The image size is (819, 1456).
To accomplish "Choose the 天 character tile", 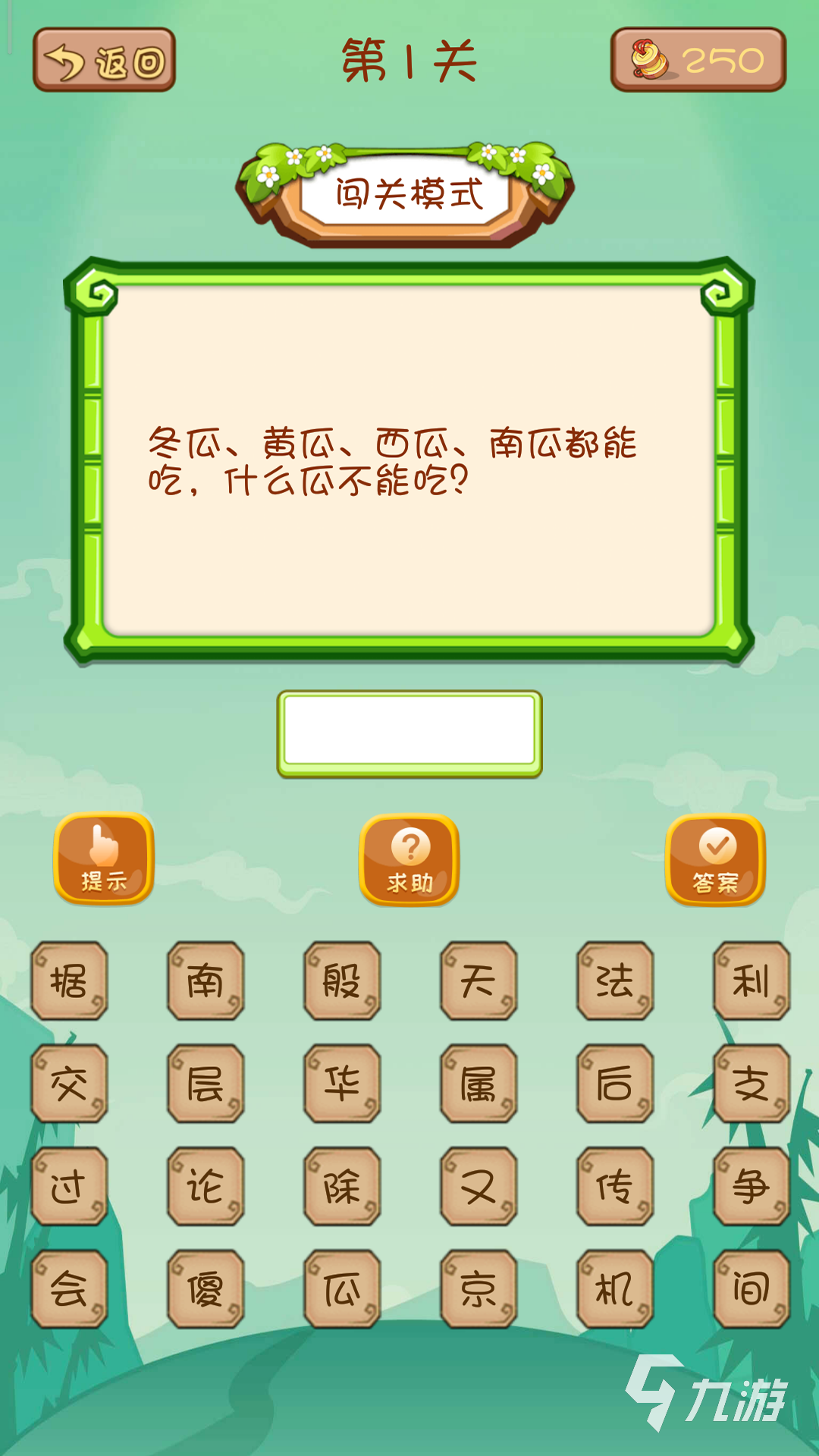I will click(479, 981).
